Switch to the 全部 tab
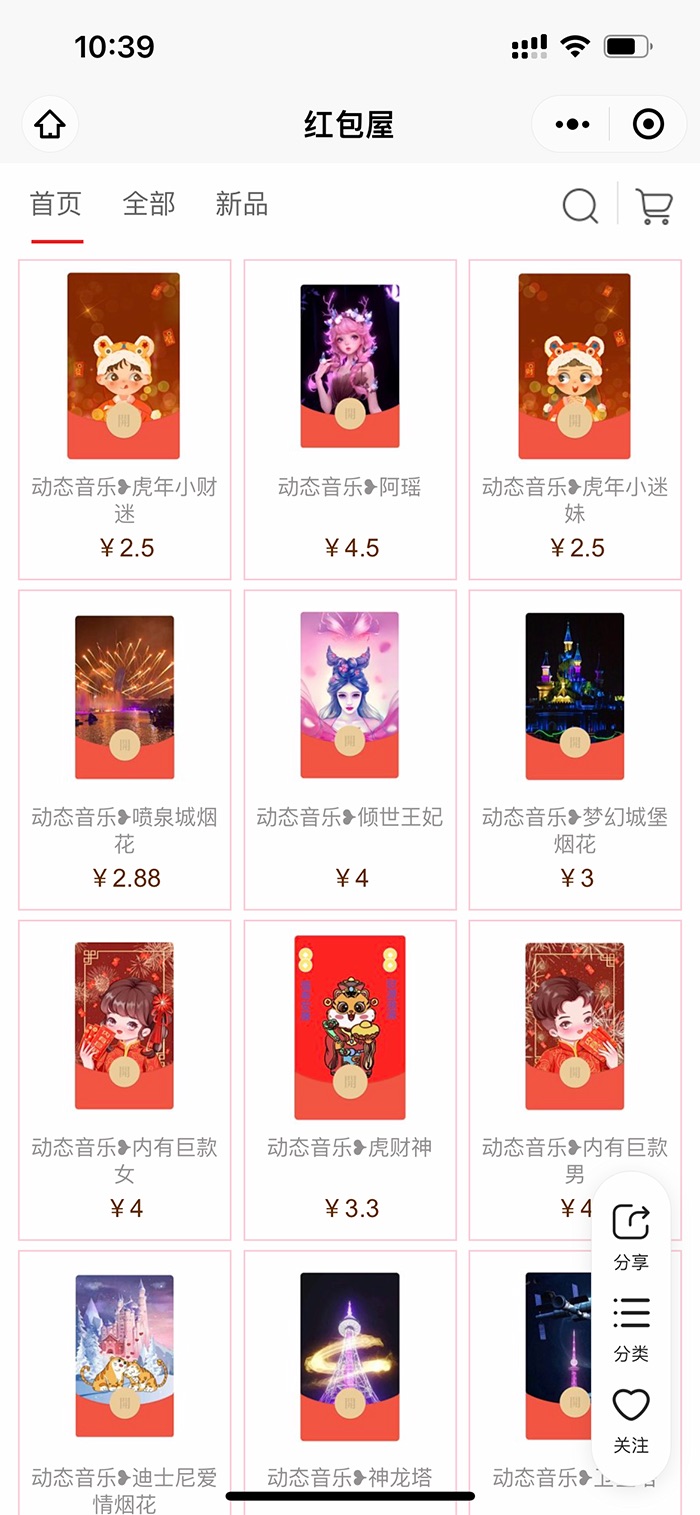 [x=149, y=204]
